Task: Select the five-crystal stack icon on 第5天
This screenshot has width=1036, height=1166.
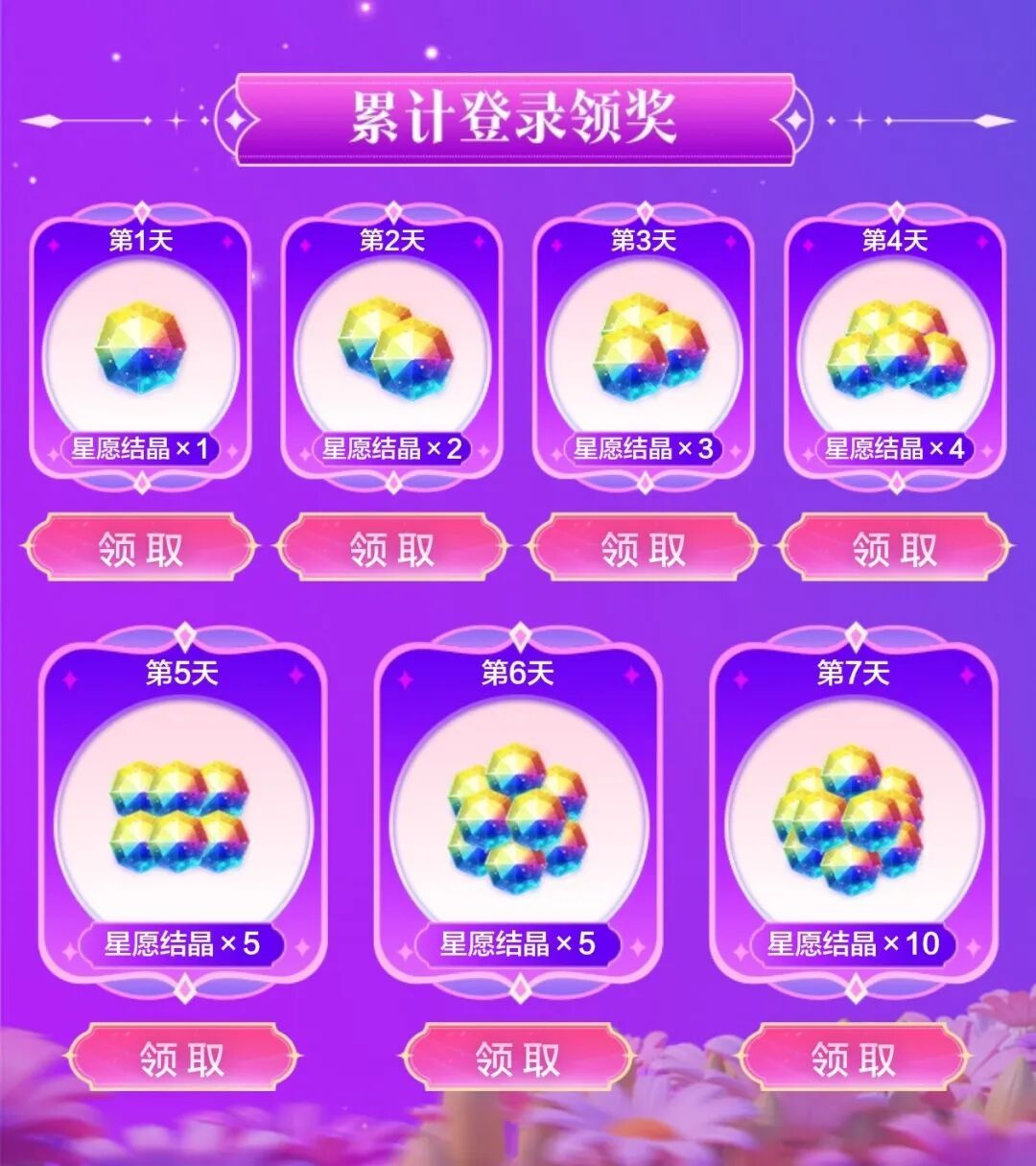Action: pos(179,816)
